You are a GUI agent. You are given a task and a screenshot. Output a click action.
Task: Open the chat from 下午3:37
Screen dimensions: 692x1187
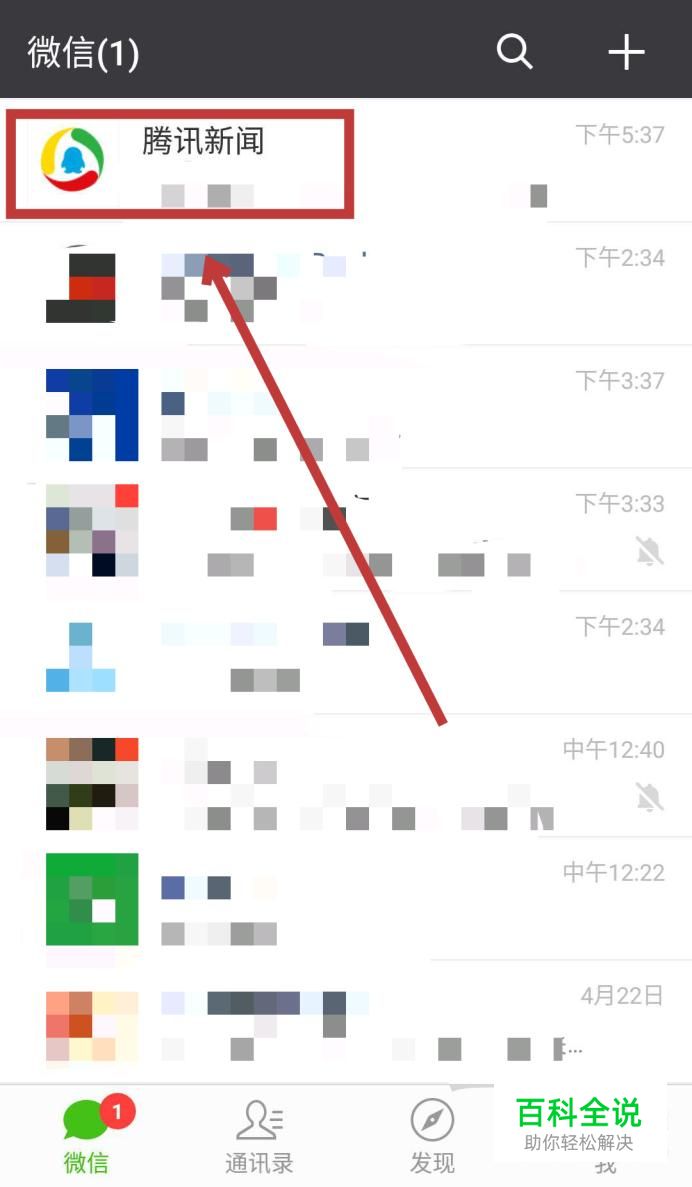[x=346, y=407]
